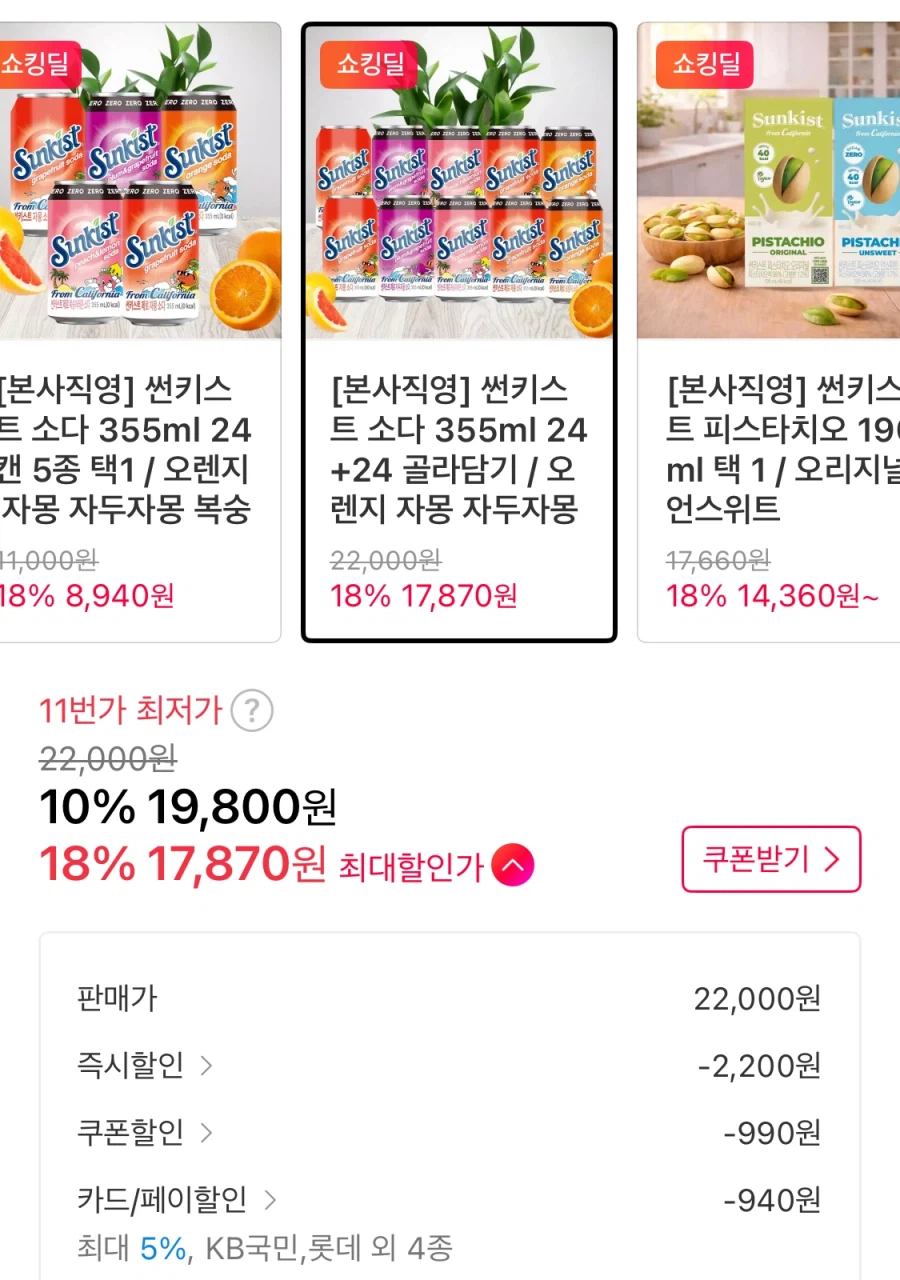Screen dimensions: 900x1280
Task: Click the 쇼킹딜 badge on the pistachio product
Action: [x=703, y=64]
